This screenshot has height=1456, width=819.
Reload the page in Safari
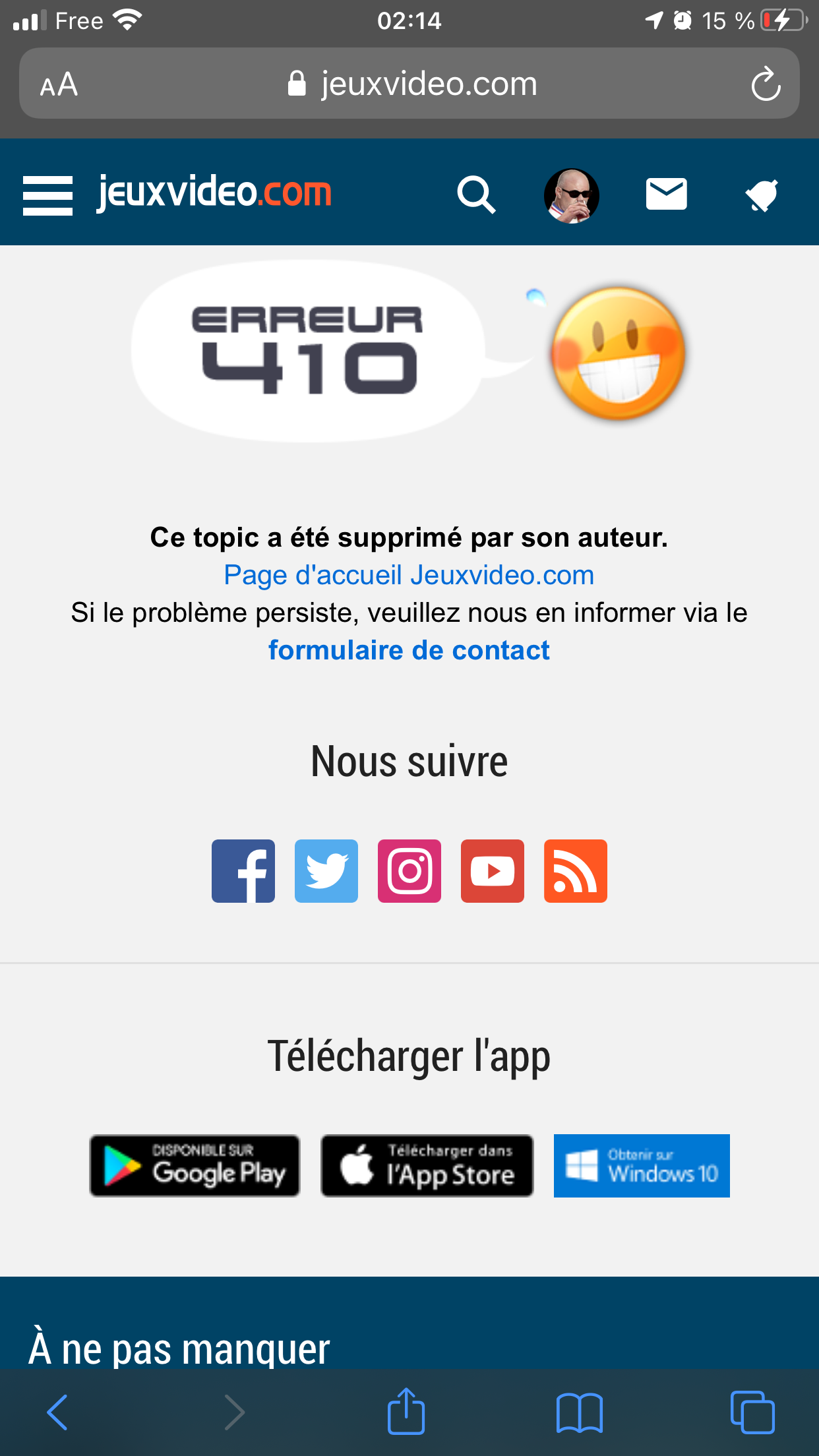pyautogui.click(x=766, y=84)
